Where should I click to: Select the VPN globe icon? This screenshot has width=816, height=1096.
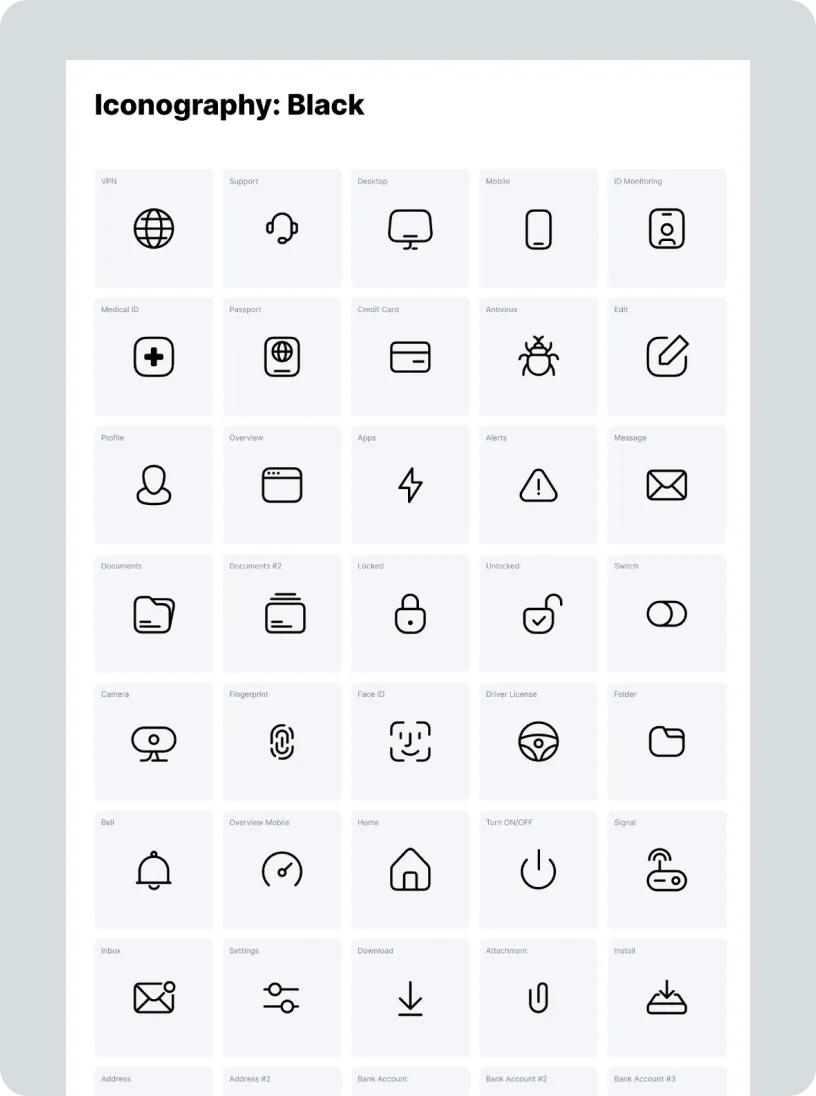pos(152,228)
